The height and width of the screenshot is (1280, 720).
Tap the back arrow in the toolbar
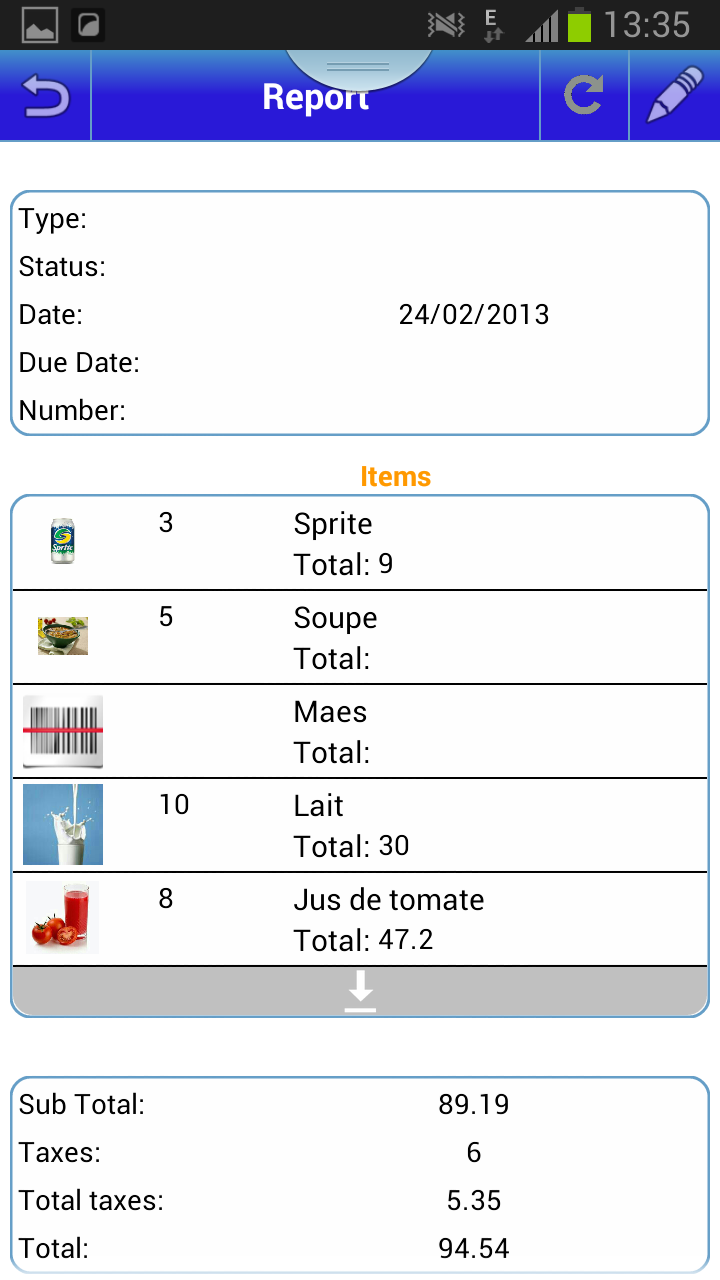click(x=45, y=95)
